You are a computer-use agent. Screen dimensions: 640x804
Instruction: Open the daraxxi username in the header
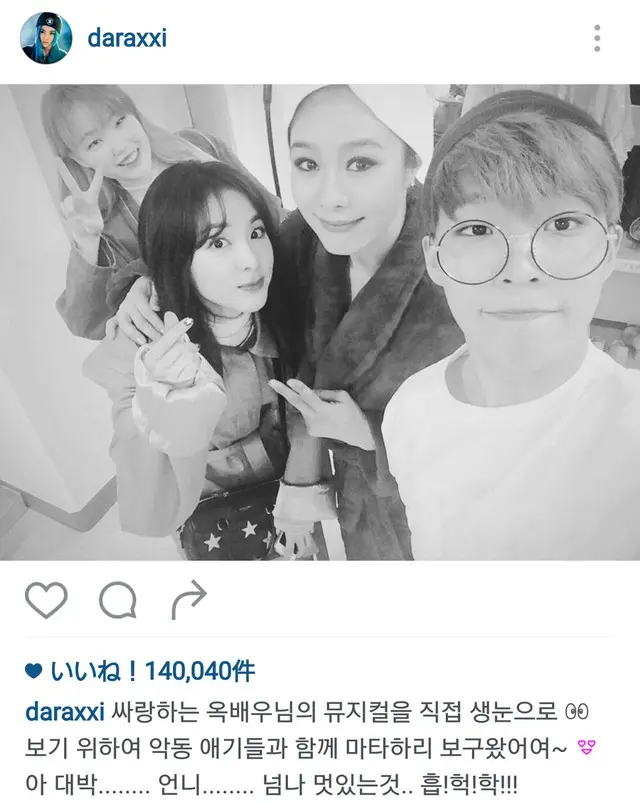[128, 38]
